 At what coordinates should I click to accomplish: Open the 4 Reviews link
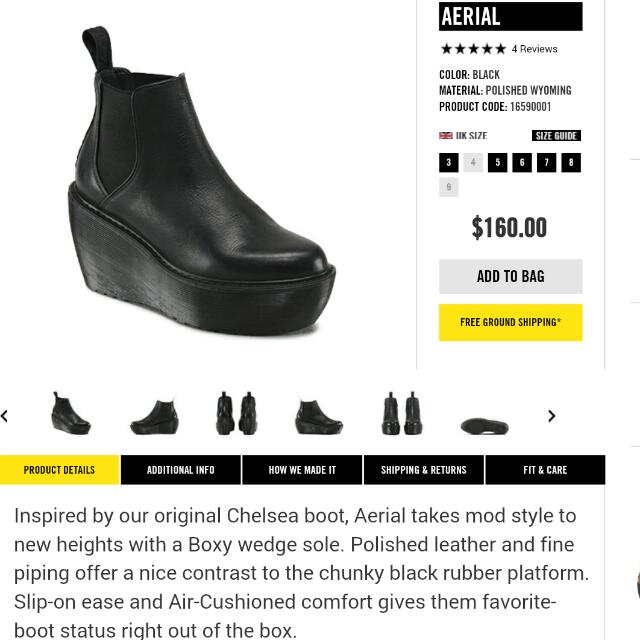point(534,49)
